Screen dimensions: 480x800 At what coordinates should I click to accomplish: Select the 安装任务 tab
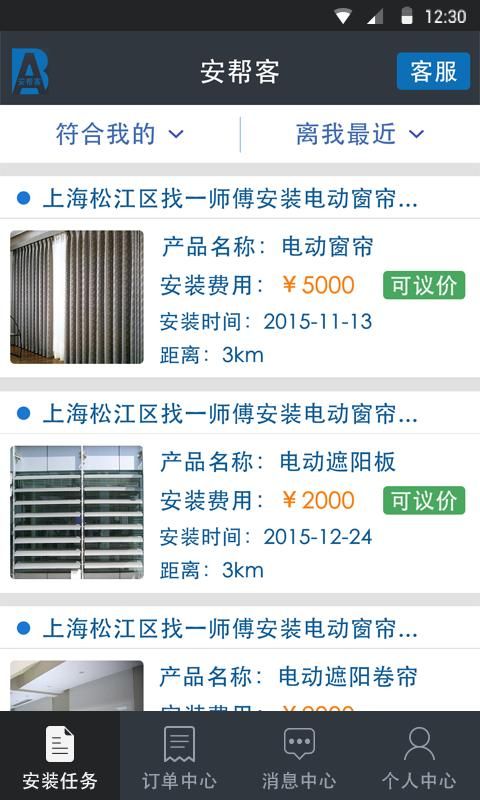pyautogui.click(x=60, y=756)
